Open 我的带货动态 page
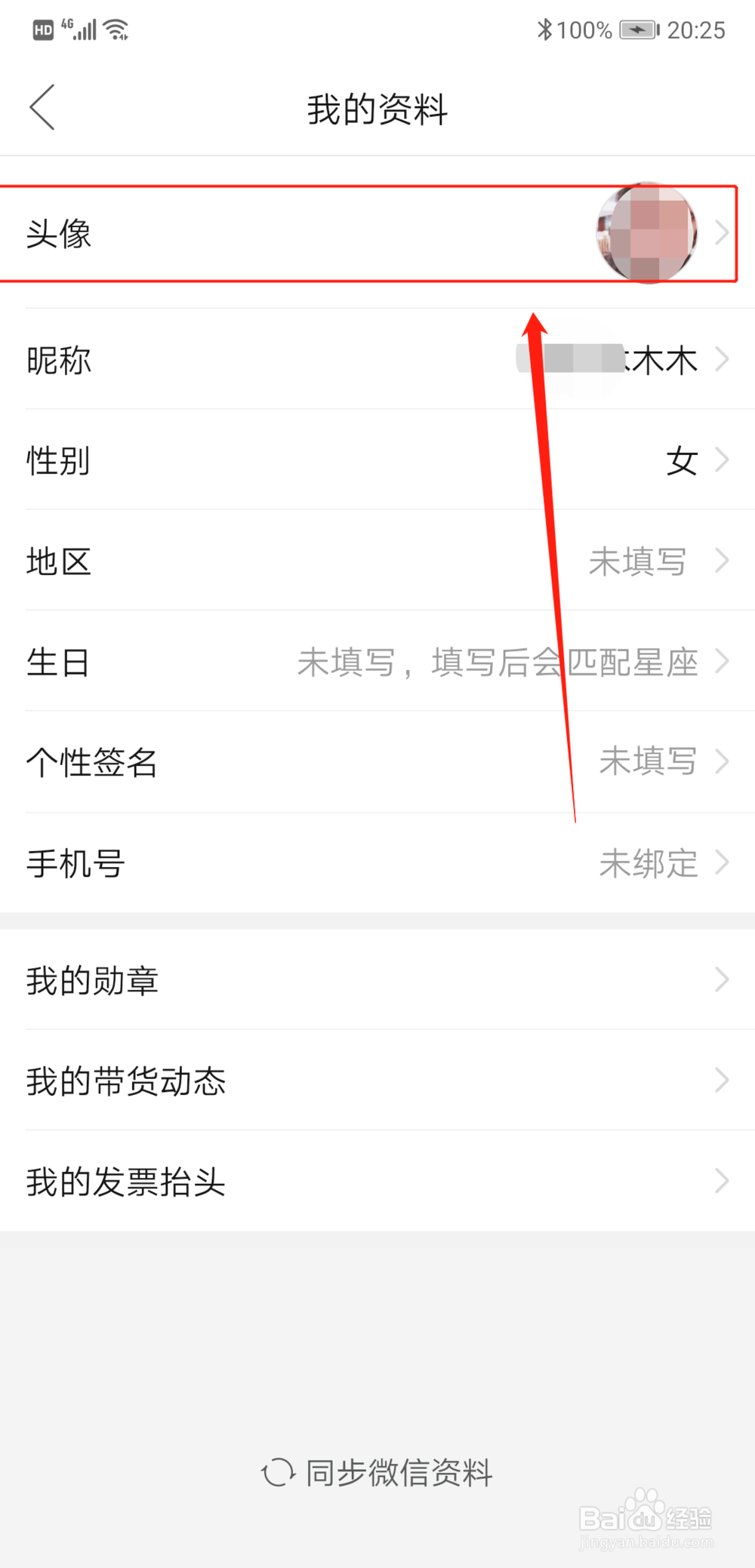The width and height of the screenshot is (755, 1568). coord(377,1081)
